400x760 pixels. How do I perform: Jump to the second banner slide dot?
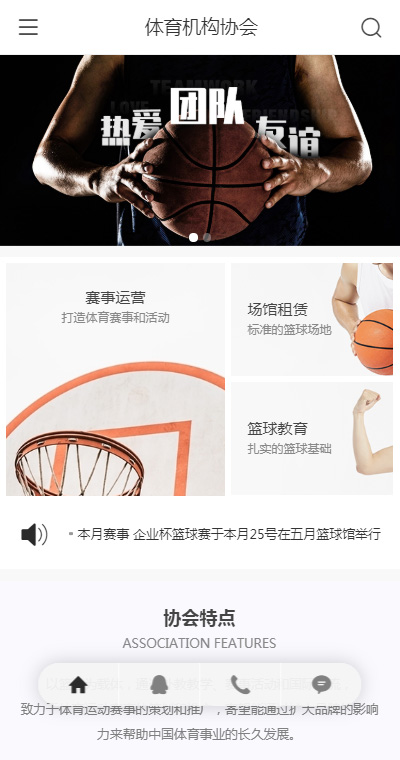207,238
